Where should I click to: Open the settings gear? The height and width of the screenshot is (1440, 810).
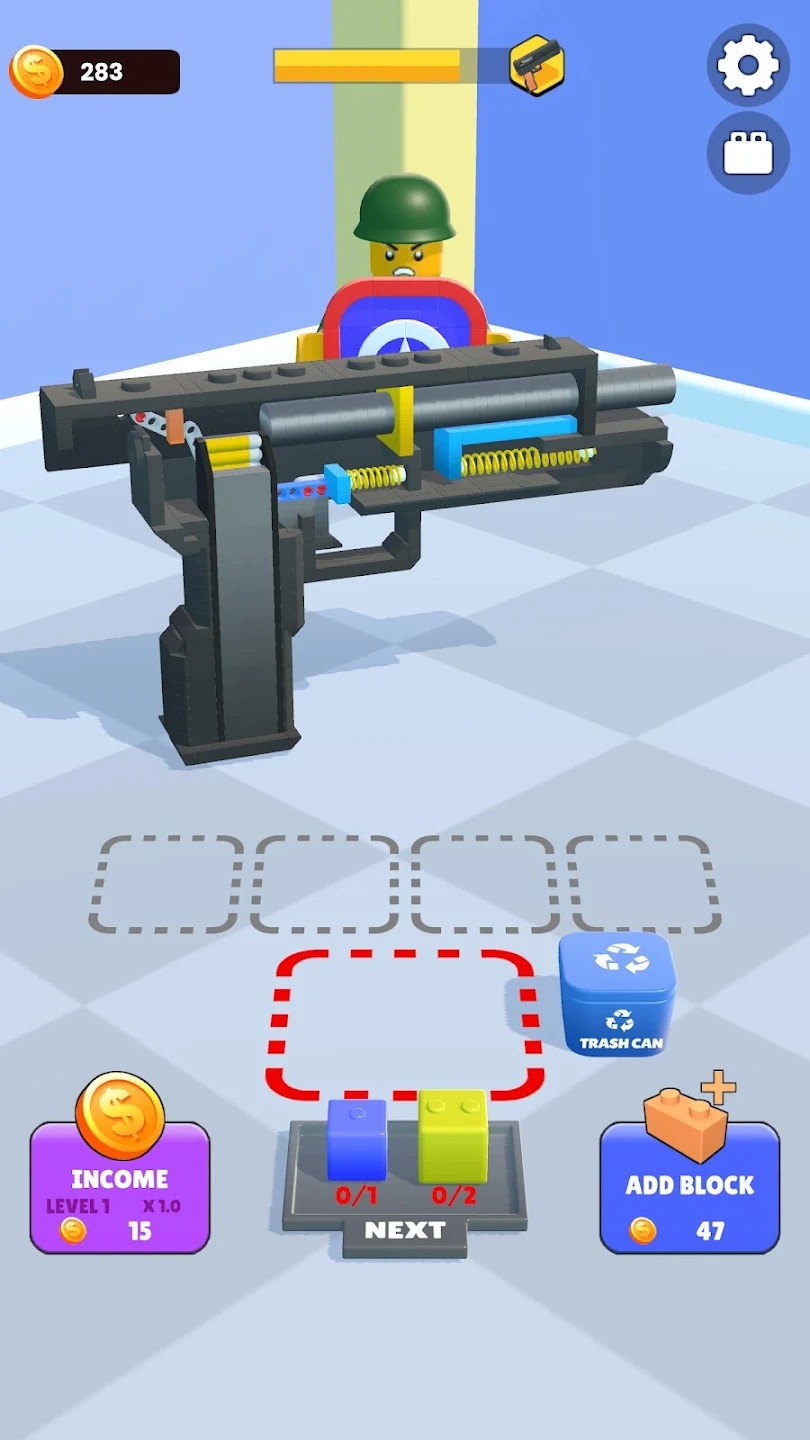(x=748, y=66)
